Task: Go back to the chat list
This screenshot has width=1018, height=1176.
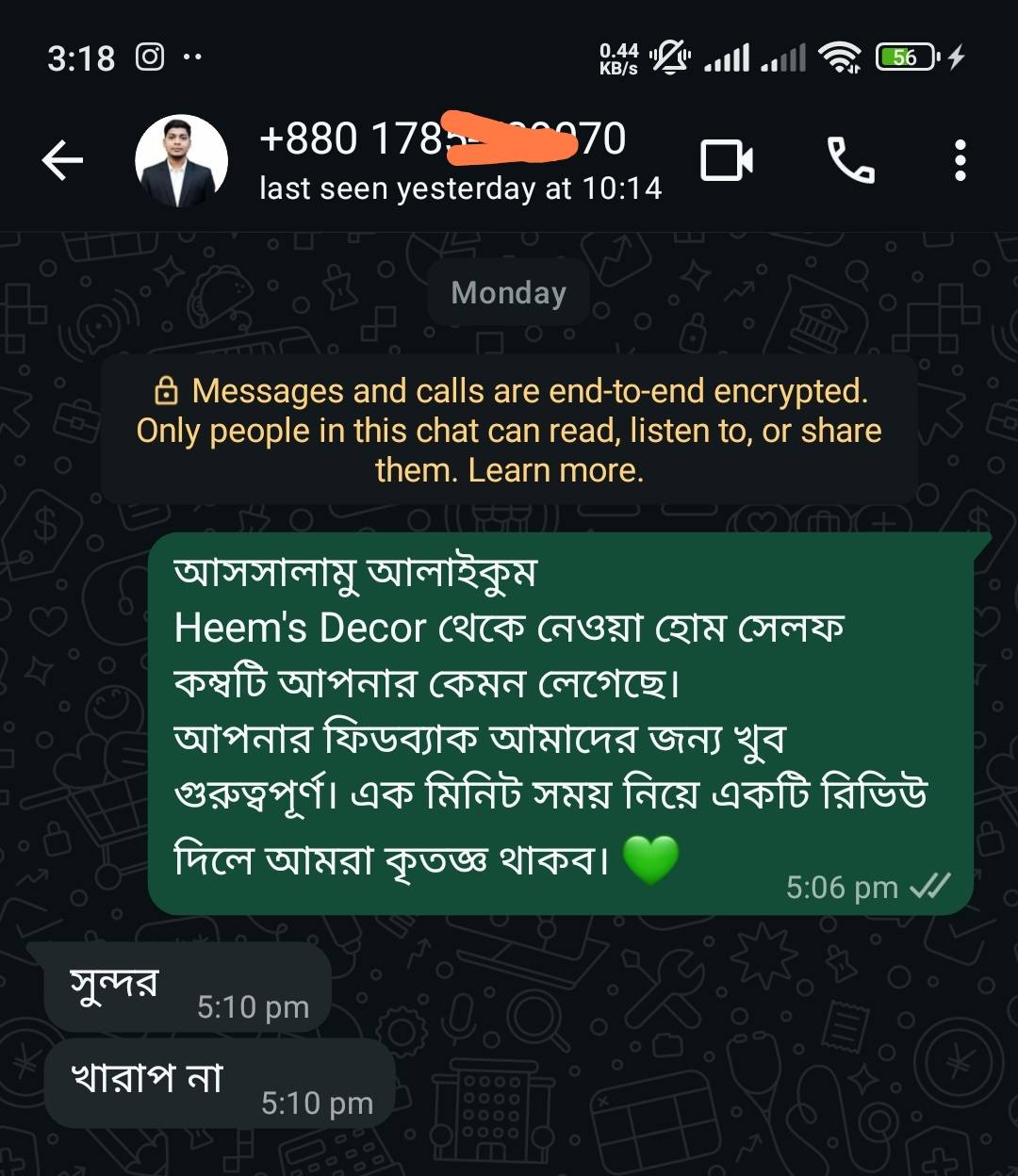Action: 62,162
